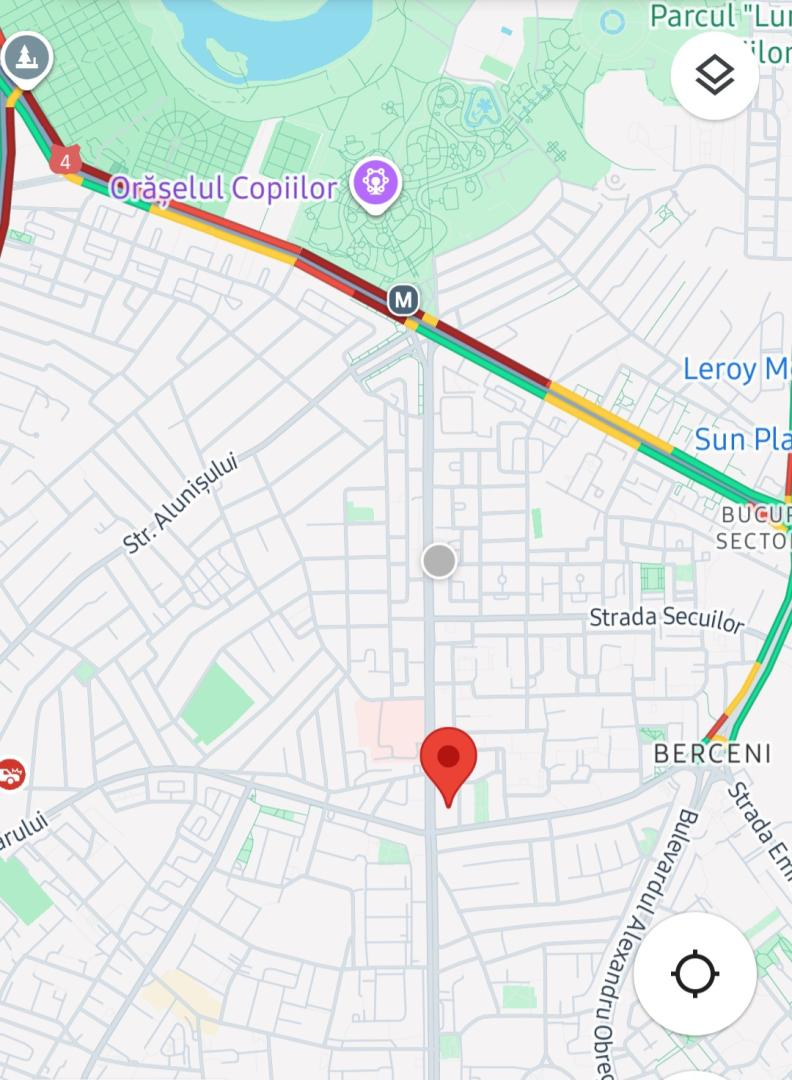
Task: Center map on my current location
Action: 695,973
